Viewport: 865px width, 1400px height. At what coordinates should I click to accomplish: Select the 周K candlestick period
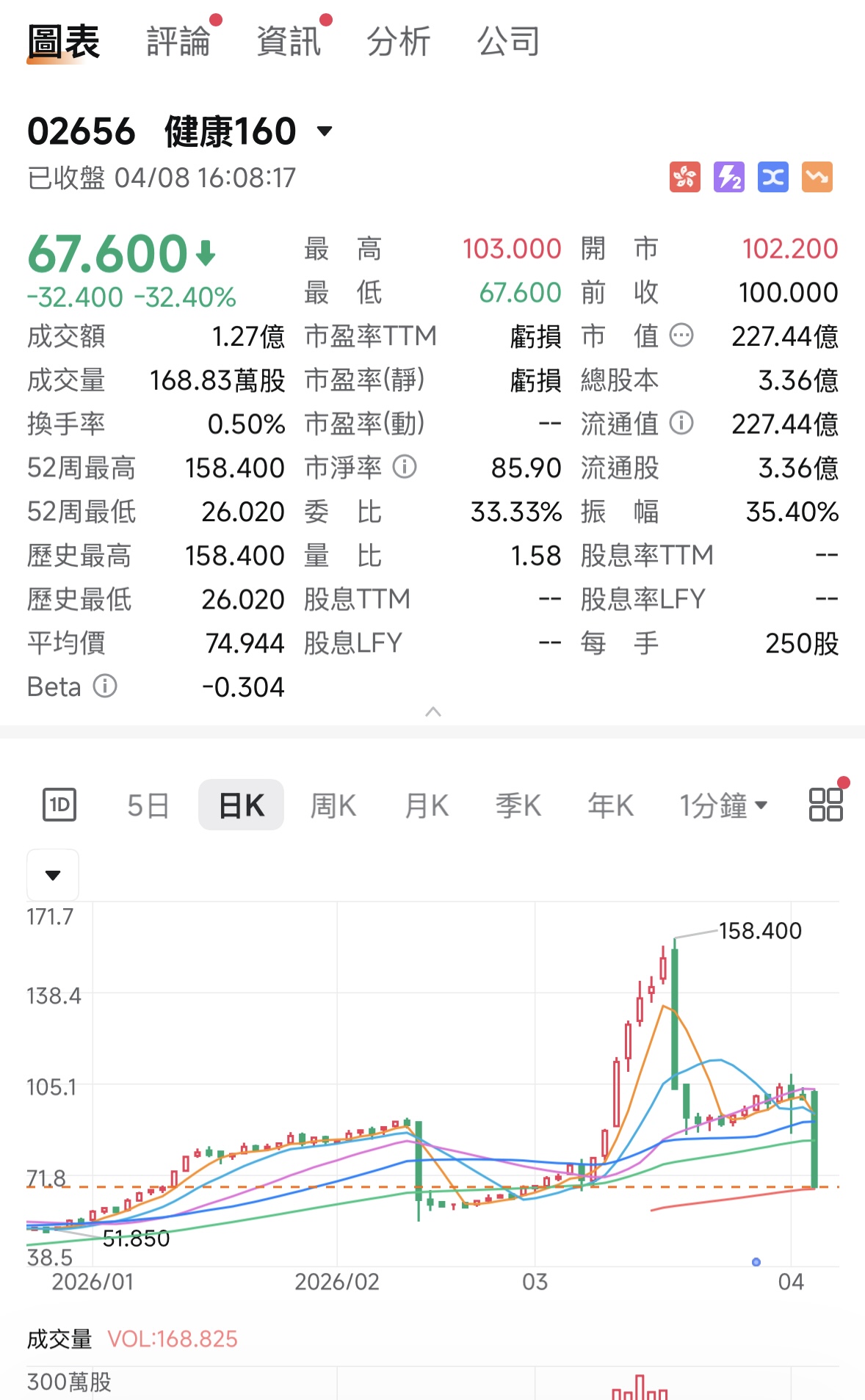click(x=333, y=804)
